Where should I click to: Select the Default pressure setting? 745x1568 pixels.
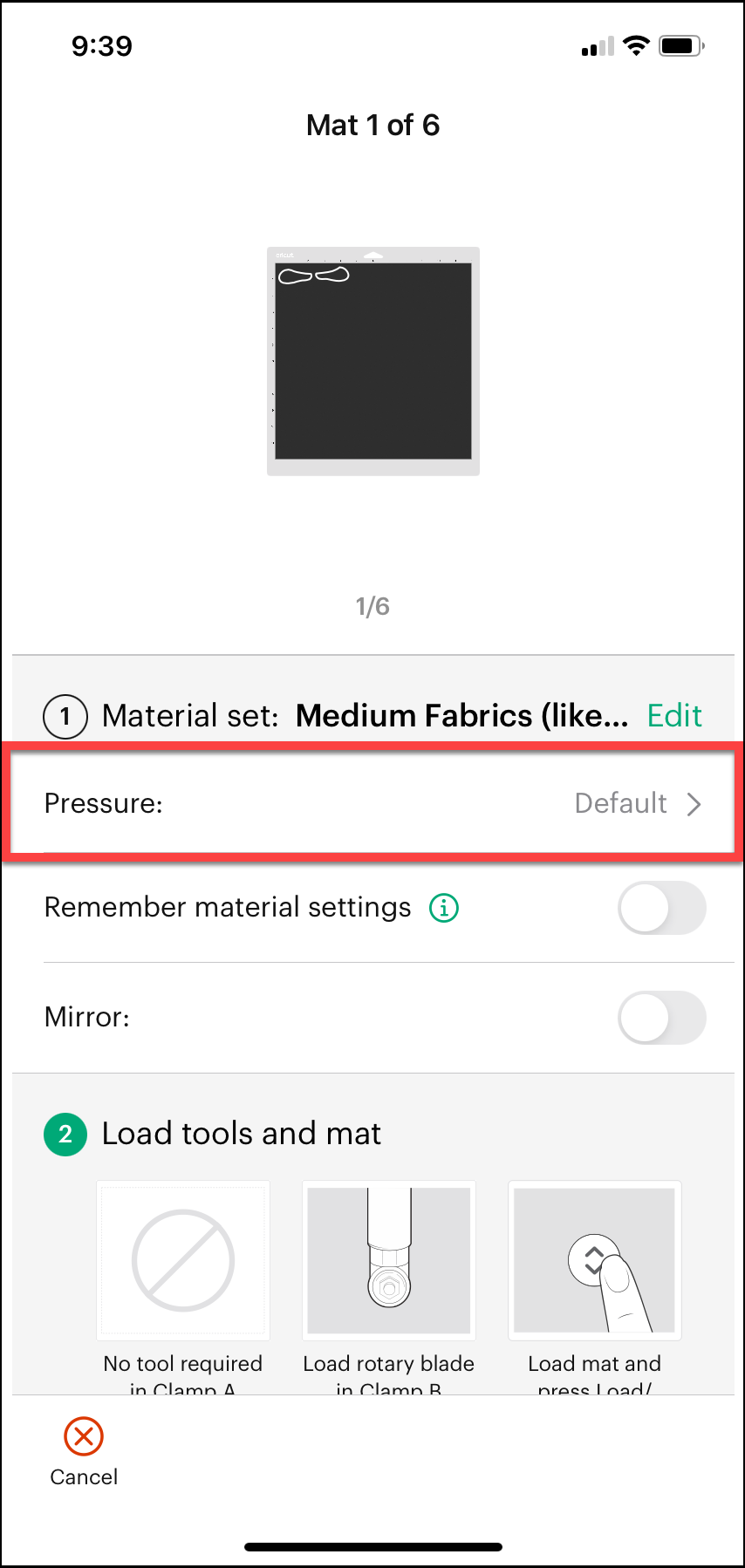coord(621,803)
